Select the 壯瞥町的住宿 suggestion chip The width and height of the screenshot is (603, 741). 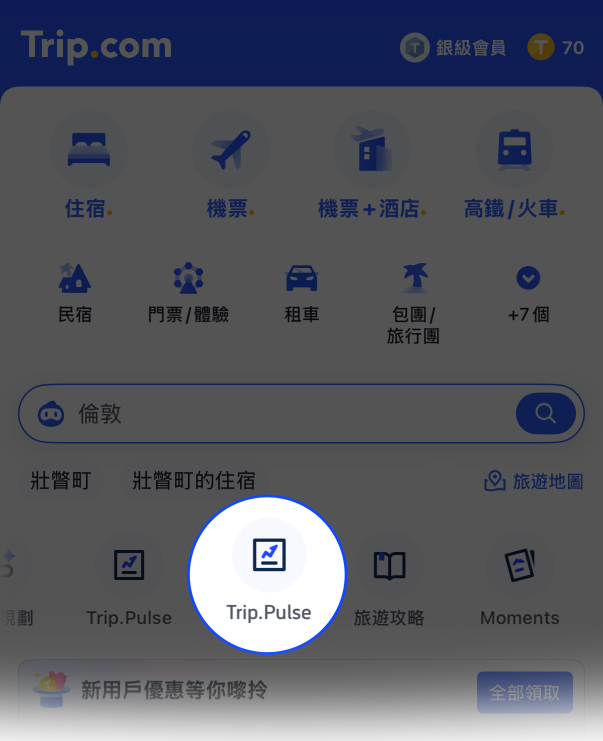tap(194, 481)
